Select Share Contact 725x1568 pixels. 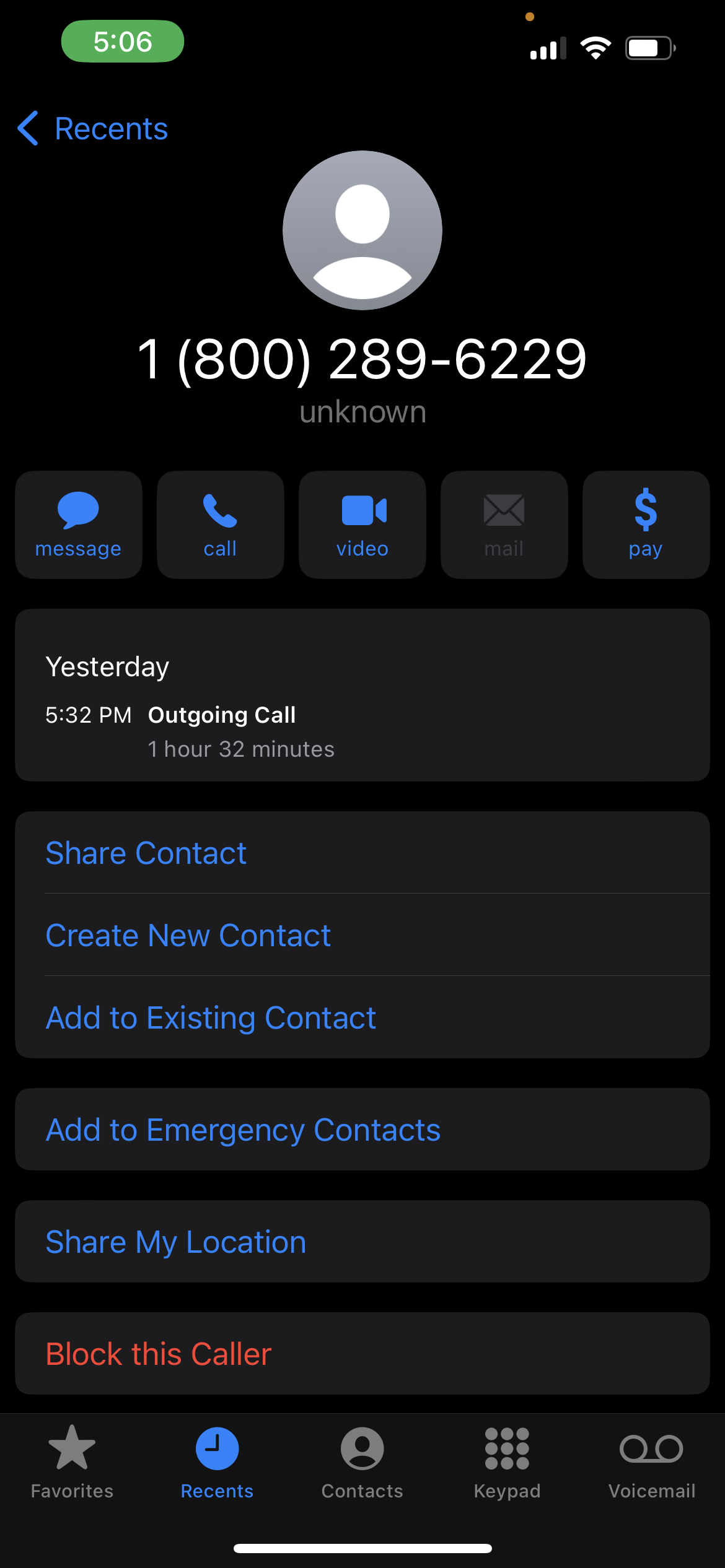(x=146, y=853)
